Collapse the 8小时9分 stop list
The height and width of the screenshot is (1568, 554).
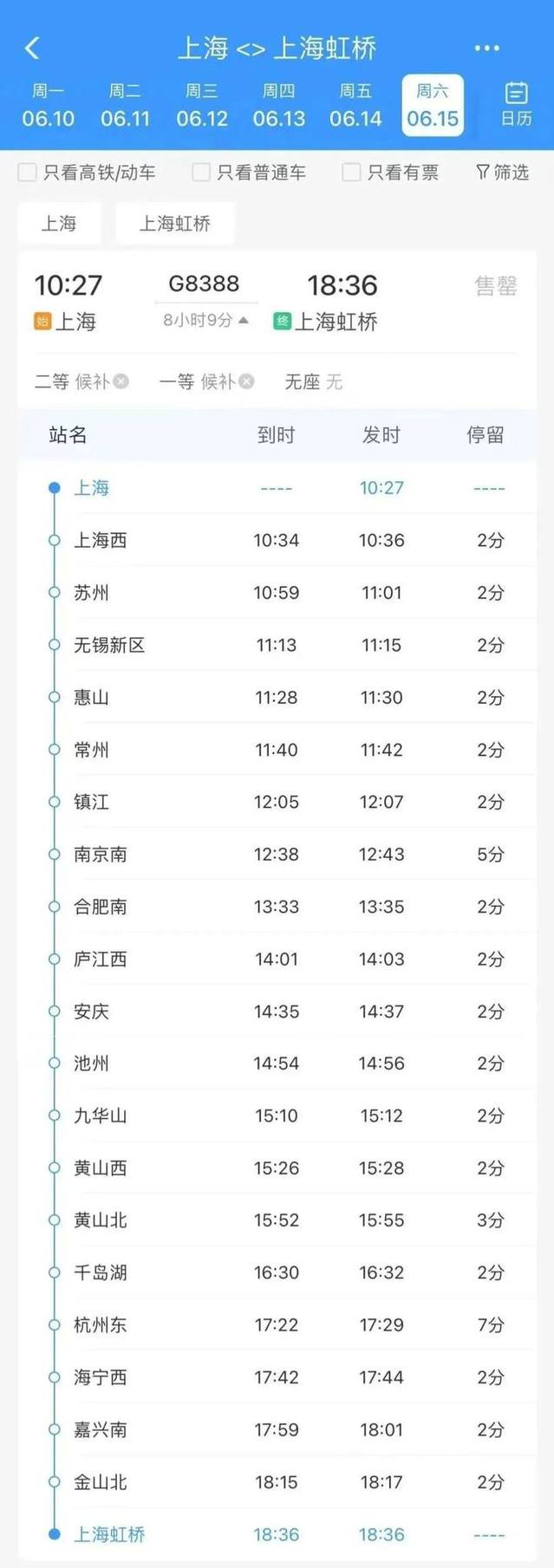point(206,320)
